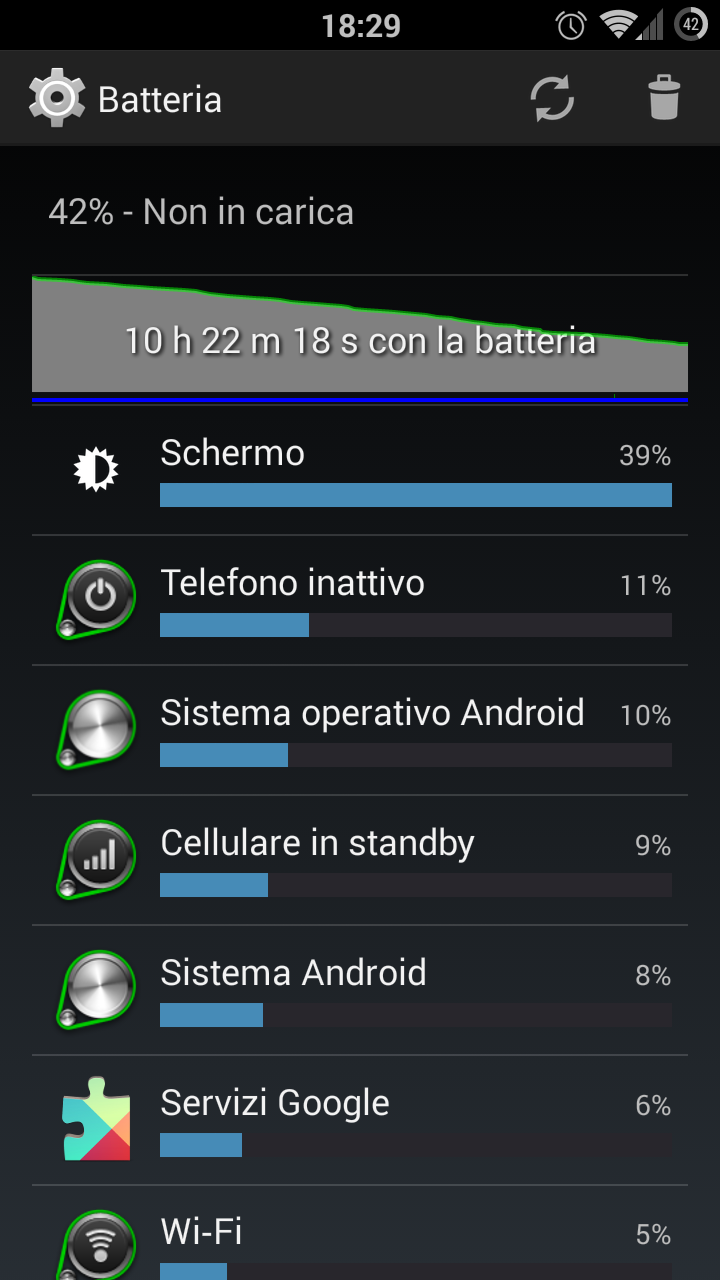
Task: Go back via the Batteria settings icon
Action: coord(57,98)
